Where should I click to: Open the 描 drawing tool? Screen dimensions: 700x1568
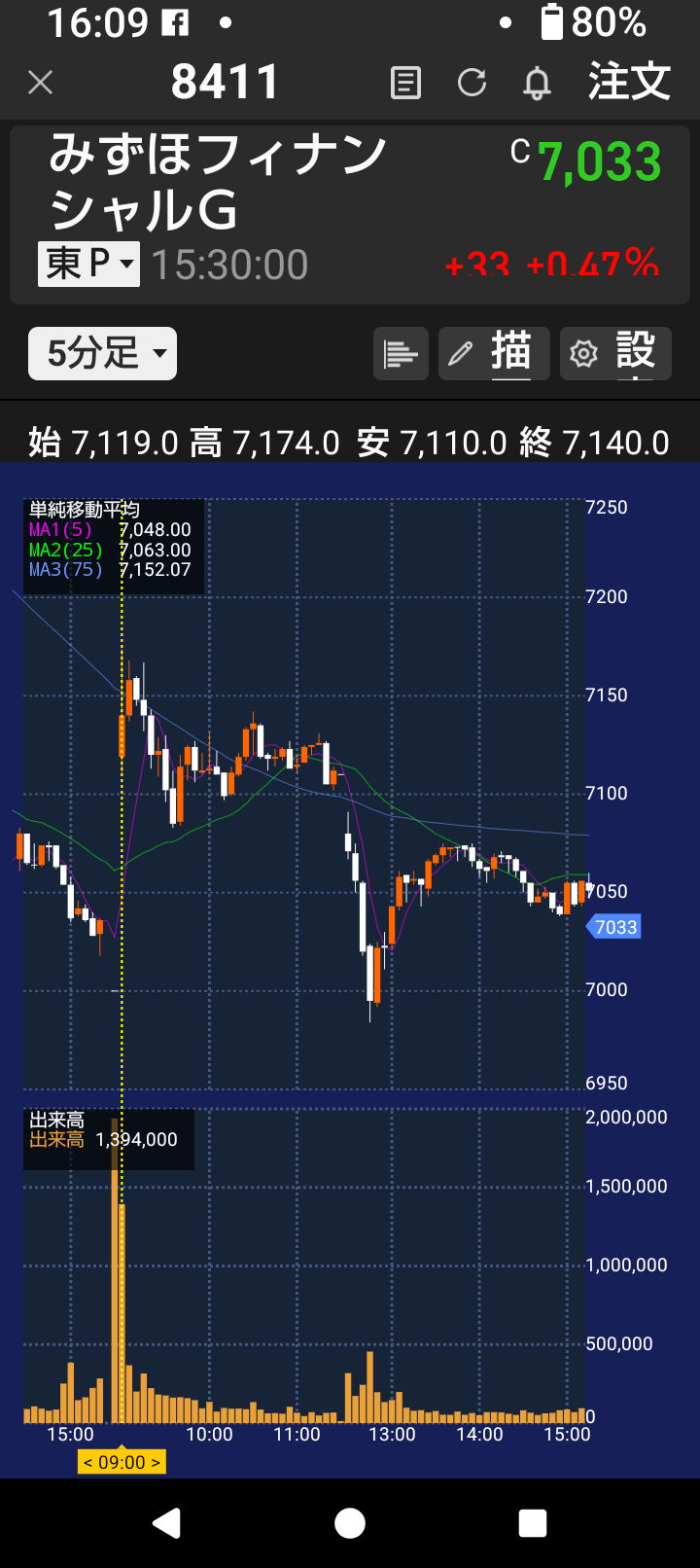pos(494,353)
